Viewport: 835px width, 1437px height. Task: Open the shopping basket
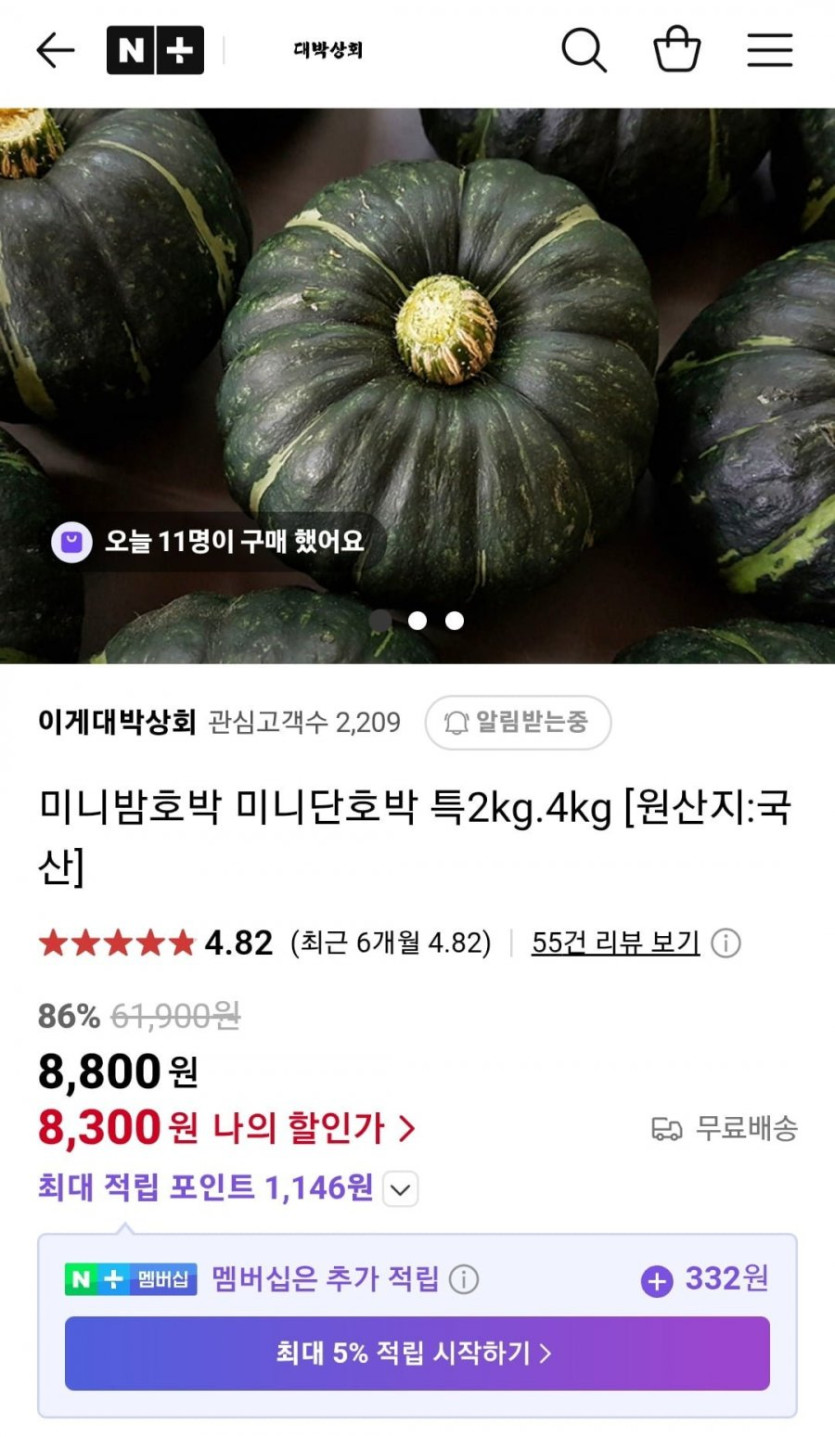(x=677, y=50)
